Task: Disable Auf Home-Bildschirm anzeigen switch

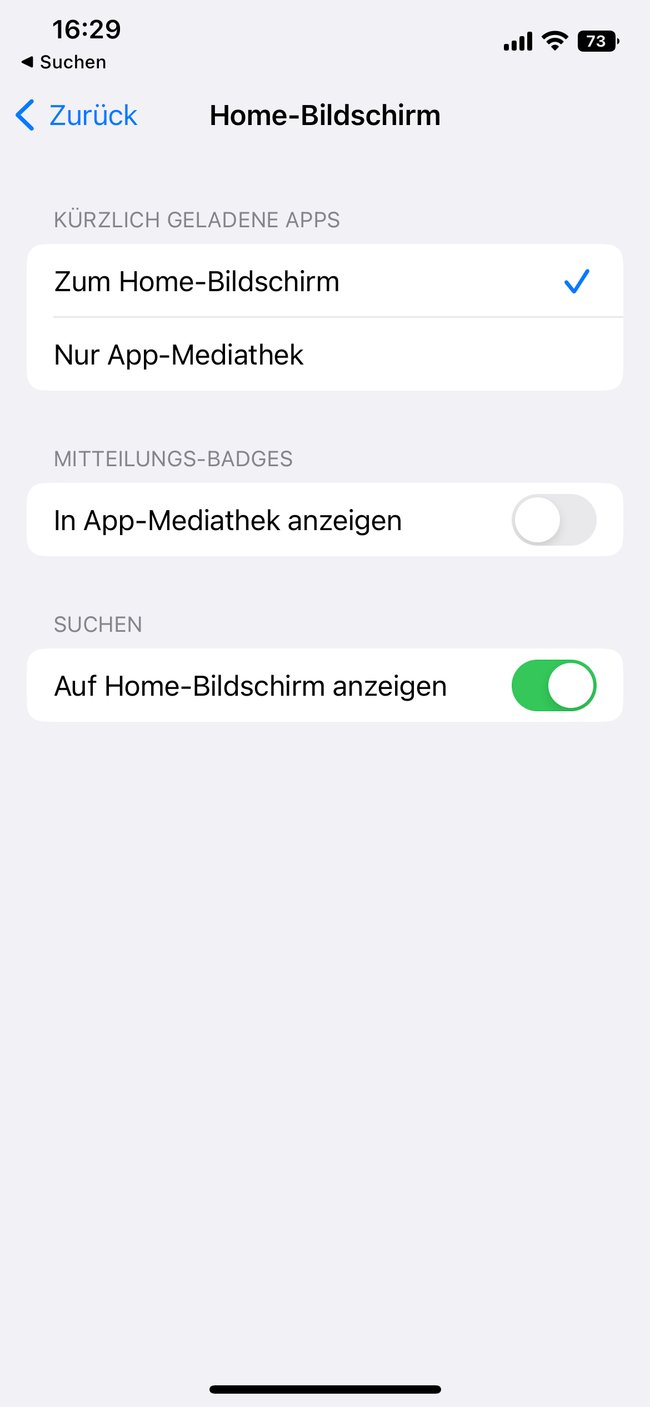Action: tap(554, 685)
